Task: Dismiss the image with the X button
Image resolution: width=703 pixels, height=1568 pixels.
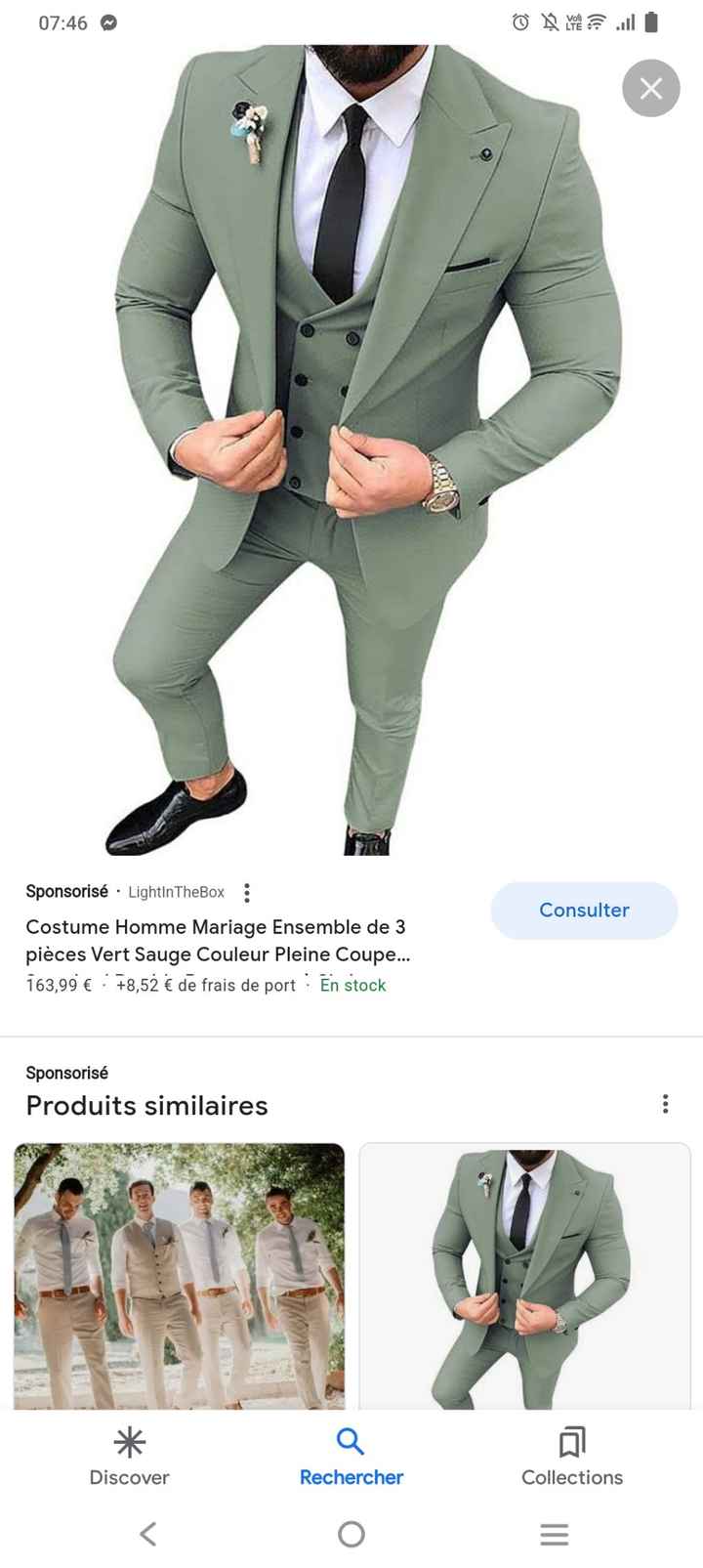Action: [650, 88]
